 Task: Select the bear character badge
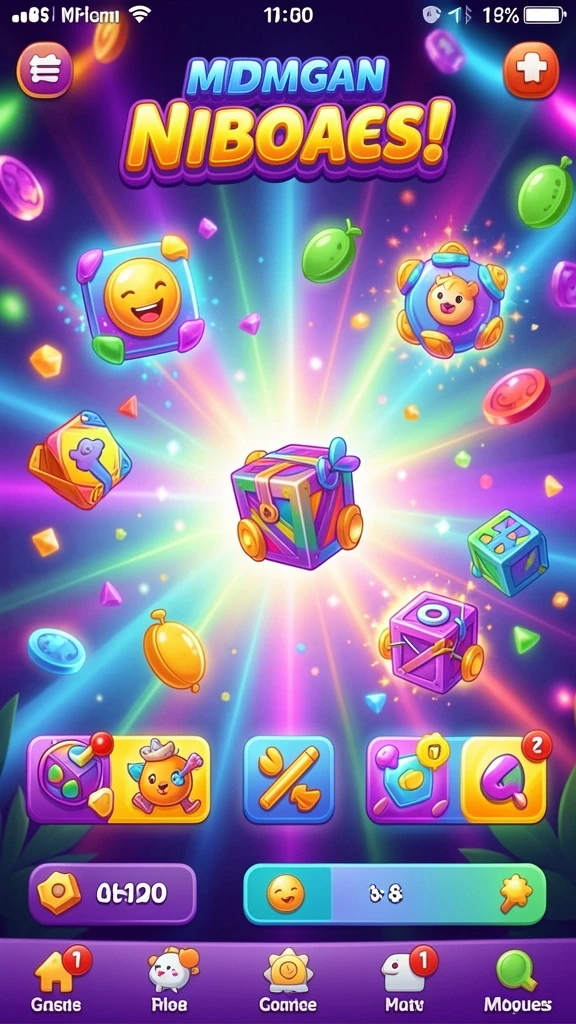point(451,300)
